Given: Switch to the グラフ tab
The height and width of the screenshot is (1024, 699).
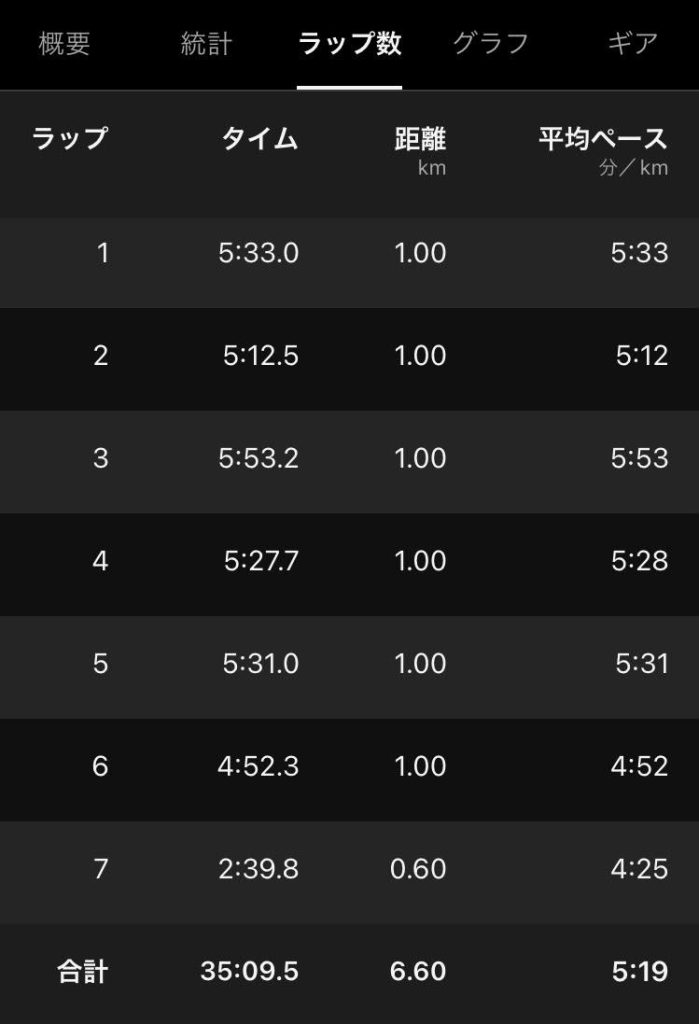Looking at the screenshot, I should tap(490, 44).
